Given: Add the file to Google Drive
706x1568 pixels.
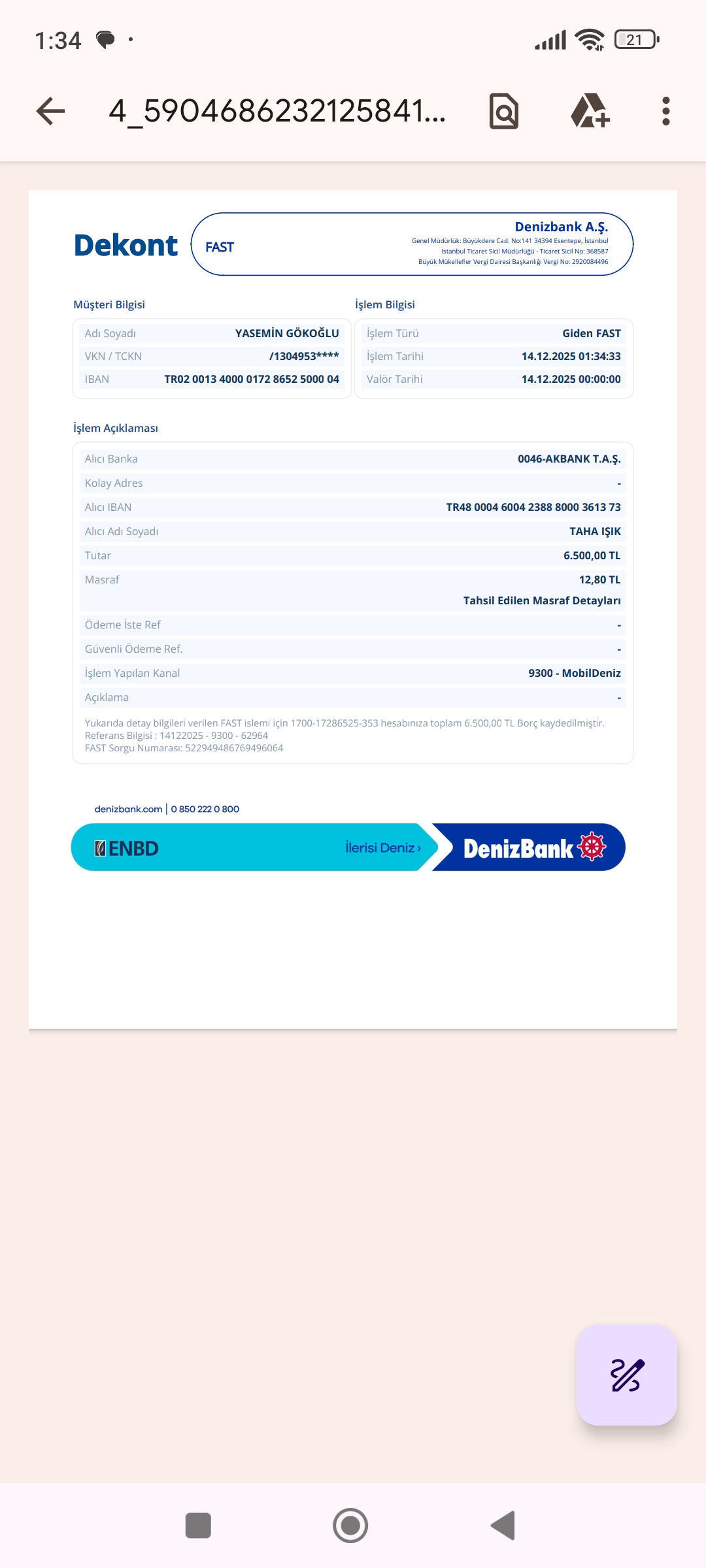Looking at the screenshot, I should click(590, 111).
